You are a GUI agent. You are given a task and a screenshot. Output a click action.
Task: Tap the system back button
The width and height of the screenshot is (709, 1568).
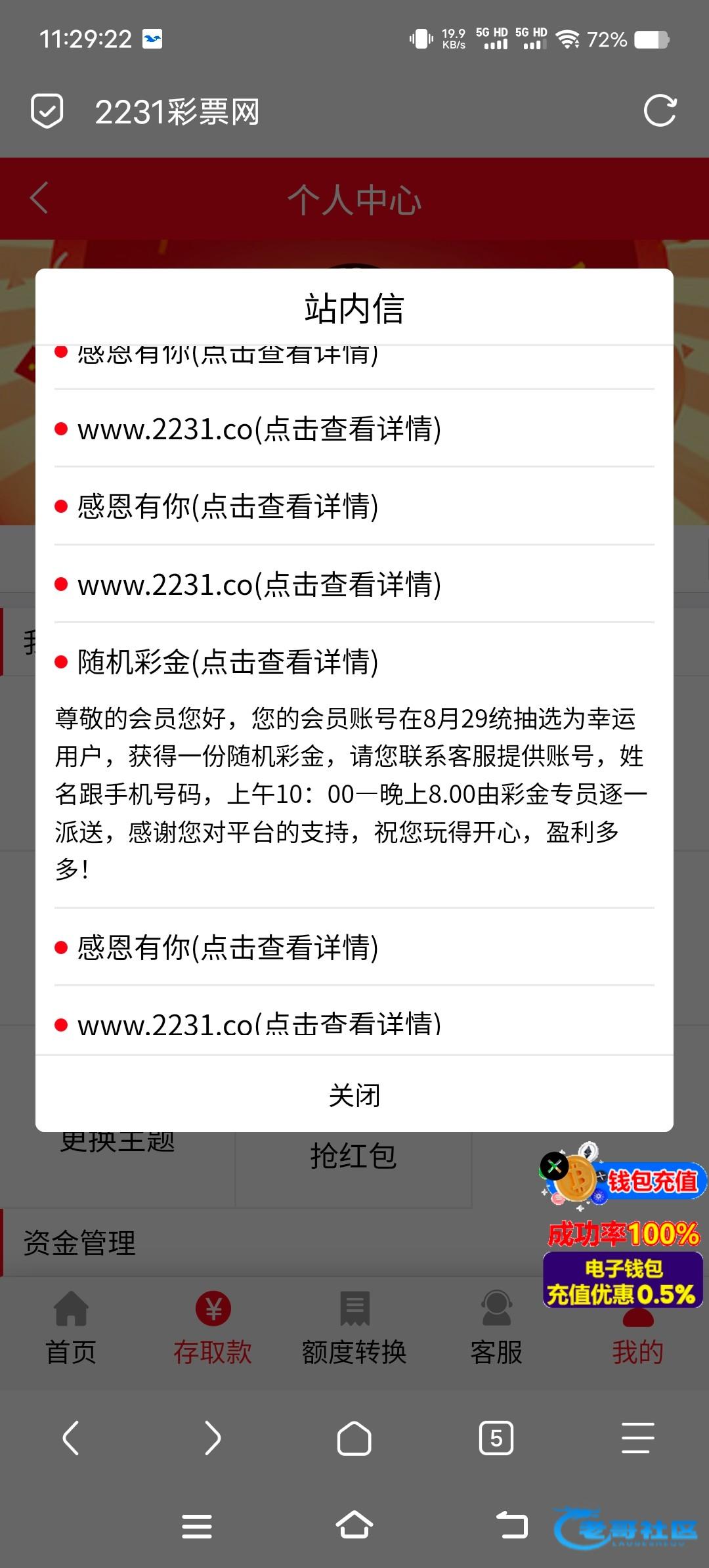tap(512, 1525)
